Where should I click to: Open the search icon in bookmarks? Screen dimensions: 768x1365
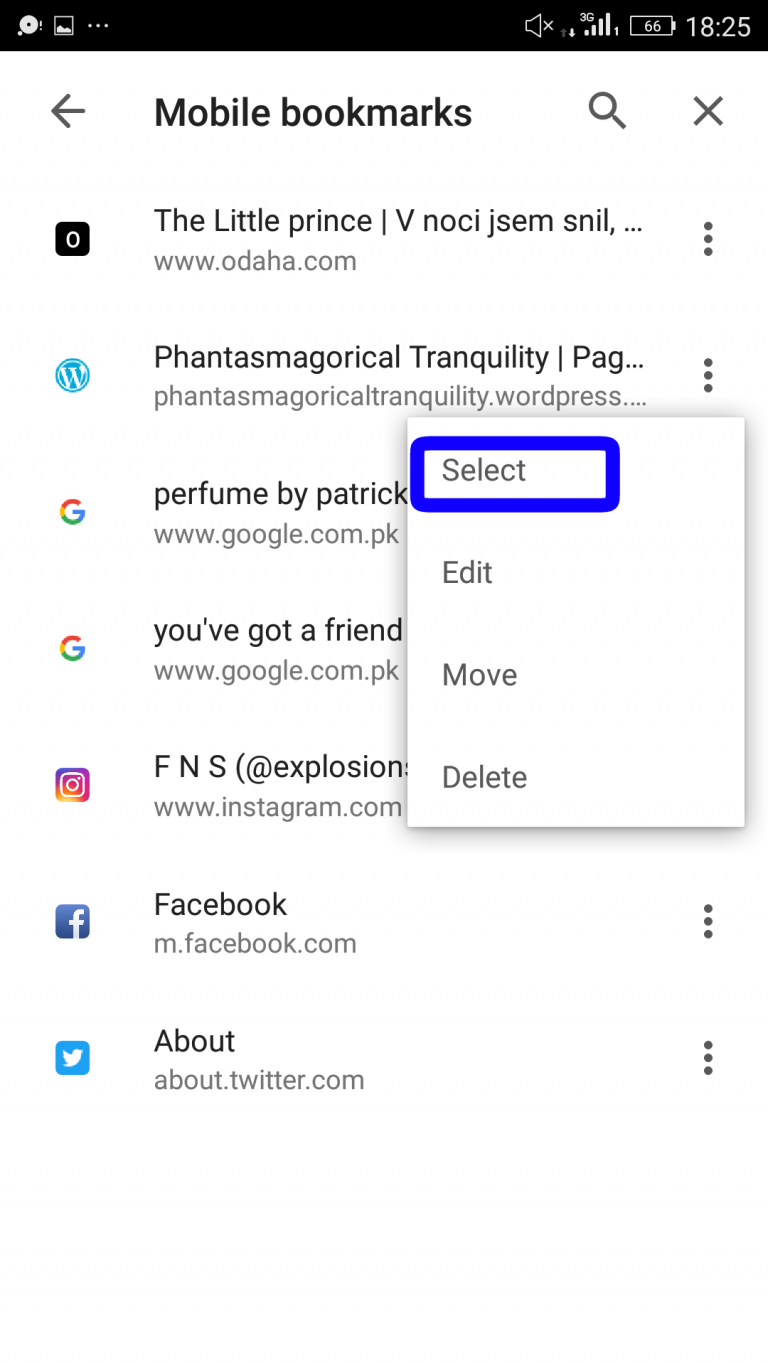point(607,111)
